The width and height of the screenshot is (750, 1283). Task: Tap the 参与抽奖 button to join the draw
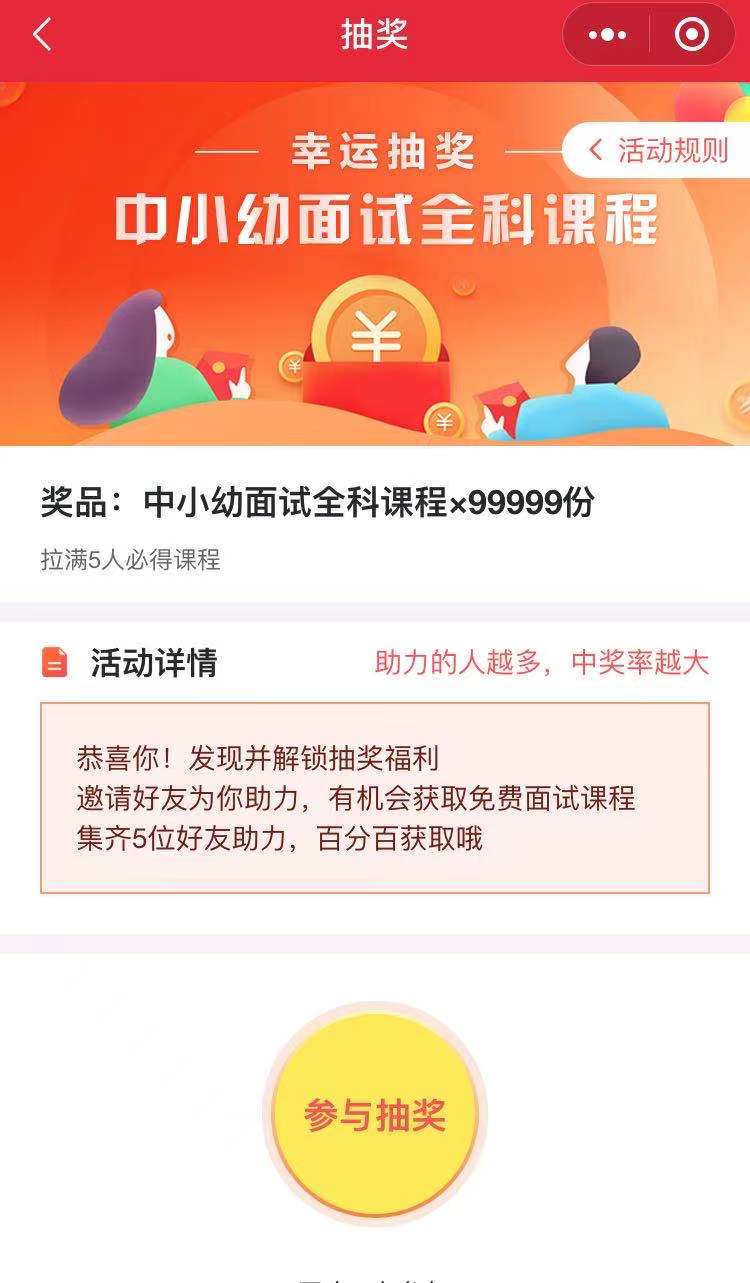coord(375,1115)
